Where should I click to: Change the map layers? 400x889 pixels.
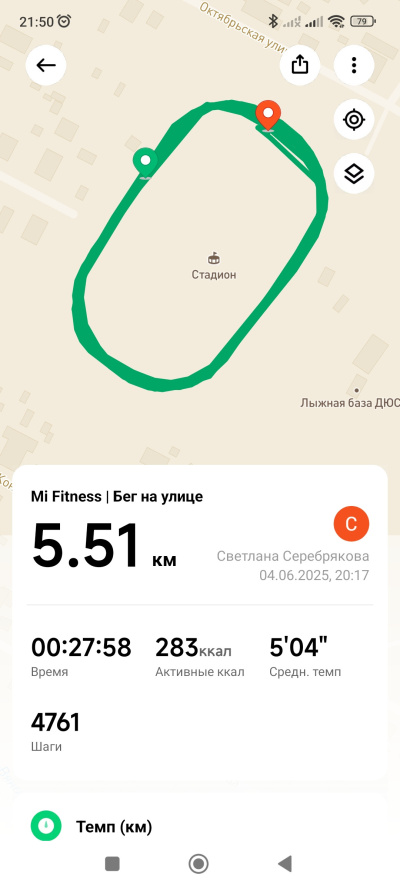pos(354,173)
